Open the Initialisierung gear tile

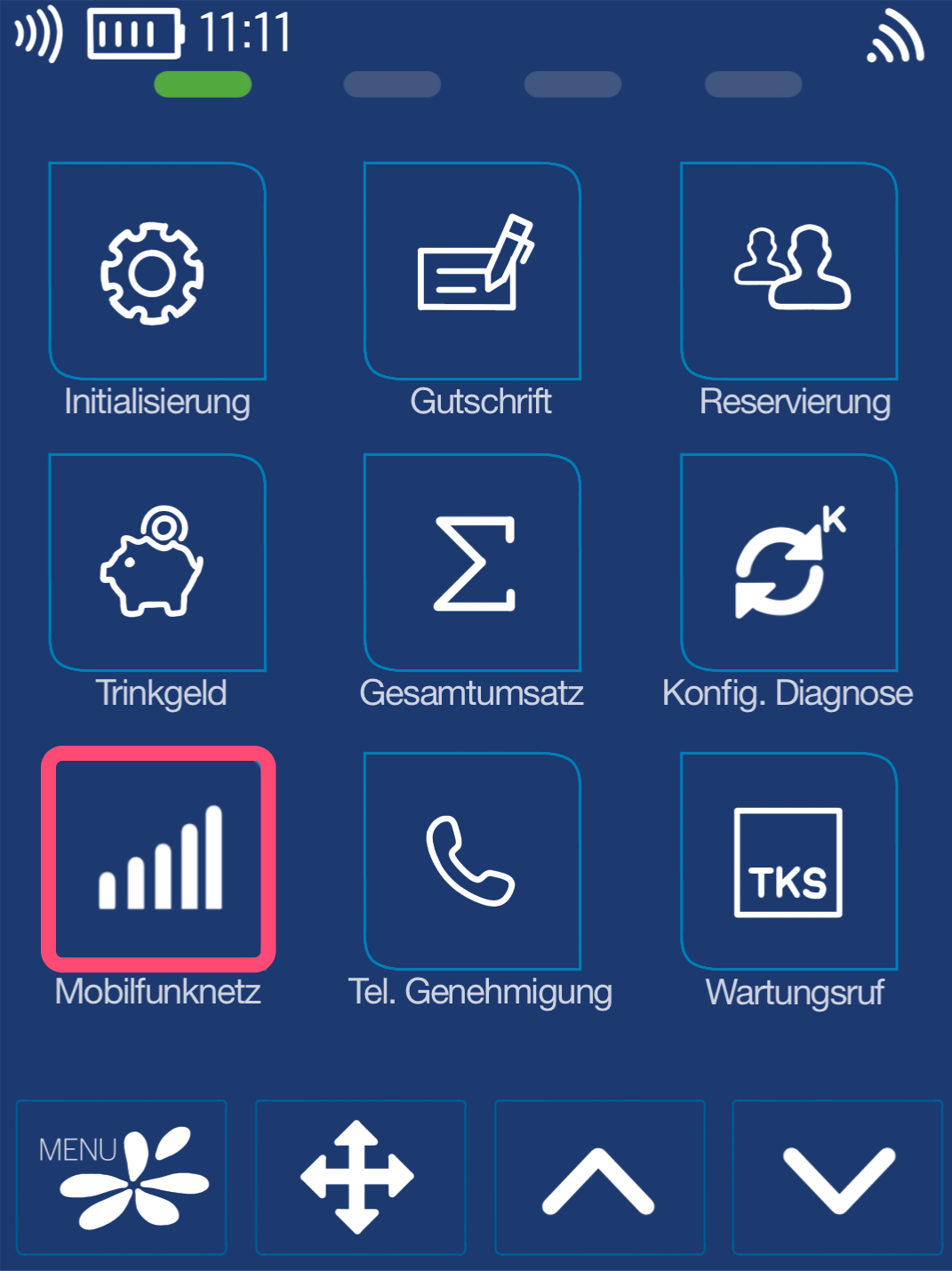pos(157,271)
